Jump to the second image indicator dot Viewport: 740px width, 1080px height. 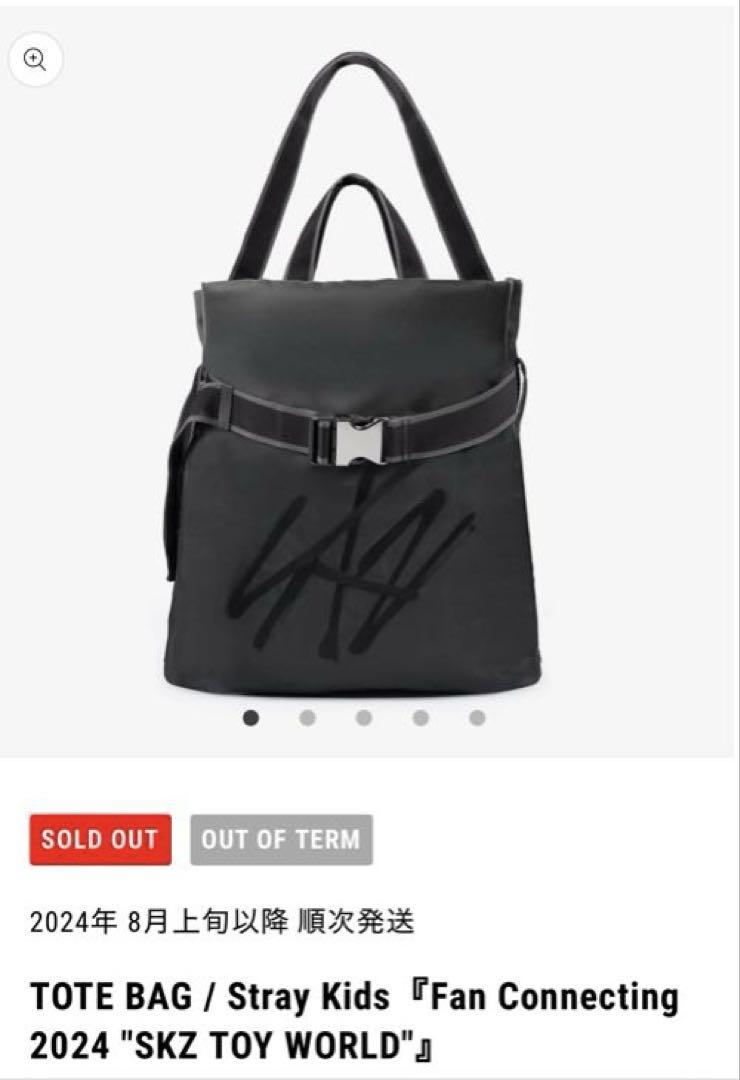[307, 717]
